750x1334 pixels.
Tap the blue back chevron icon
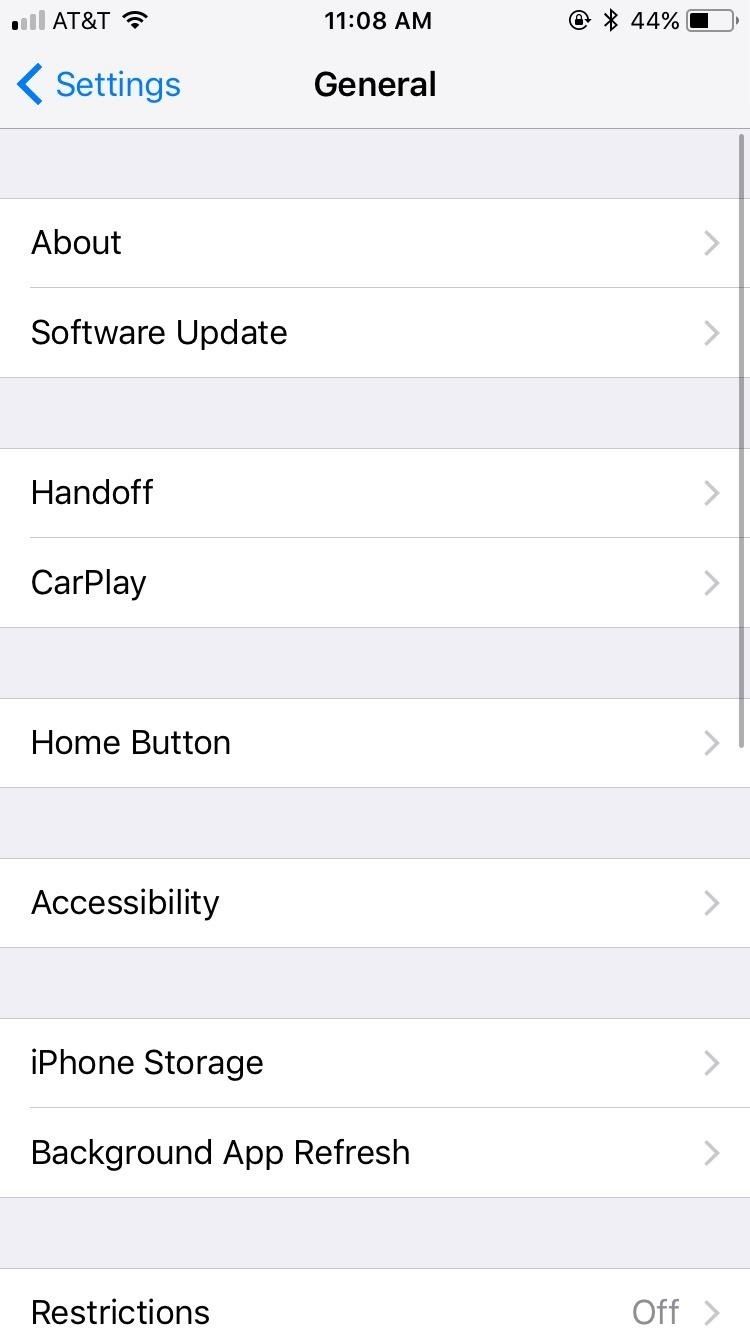pyautogui.click(x=28, y=84)
